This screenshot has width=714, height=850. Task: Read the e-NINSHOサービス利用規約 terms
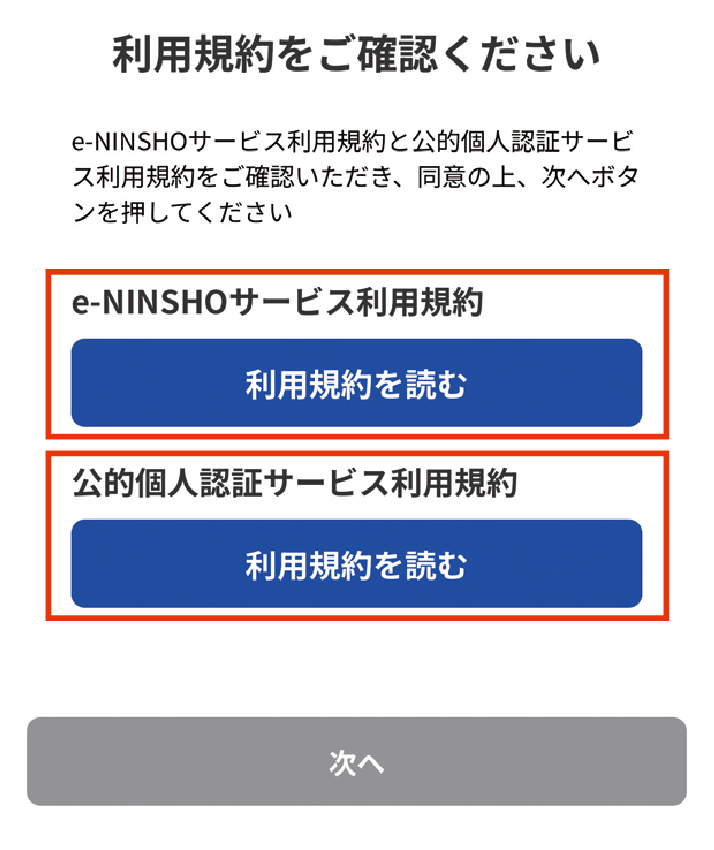coord(357,383)
